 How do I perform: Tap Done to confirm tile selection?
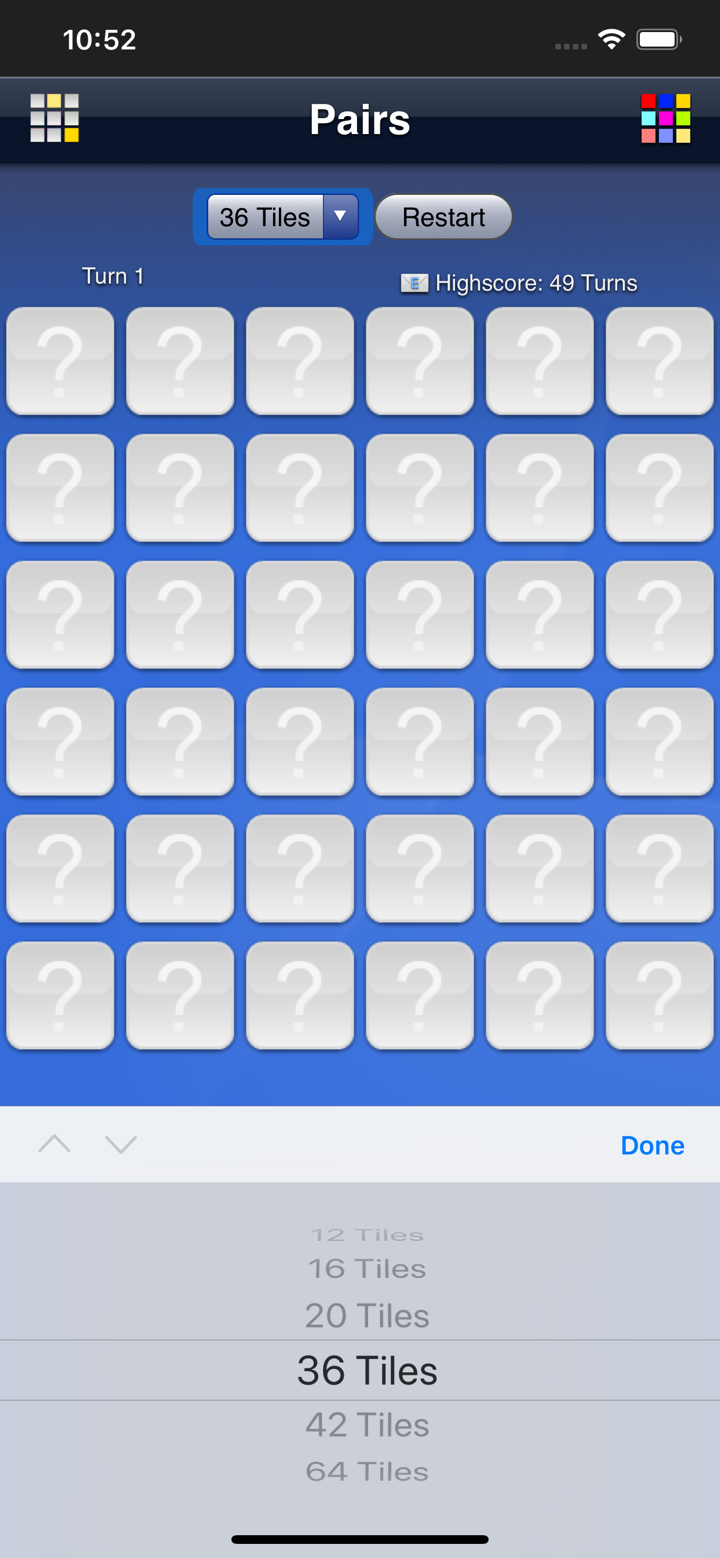pos(652,1144)
